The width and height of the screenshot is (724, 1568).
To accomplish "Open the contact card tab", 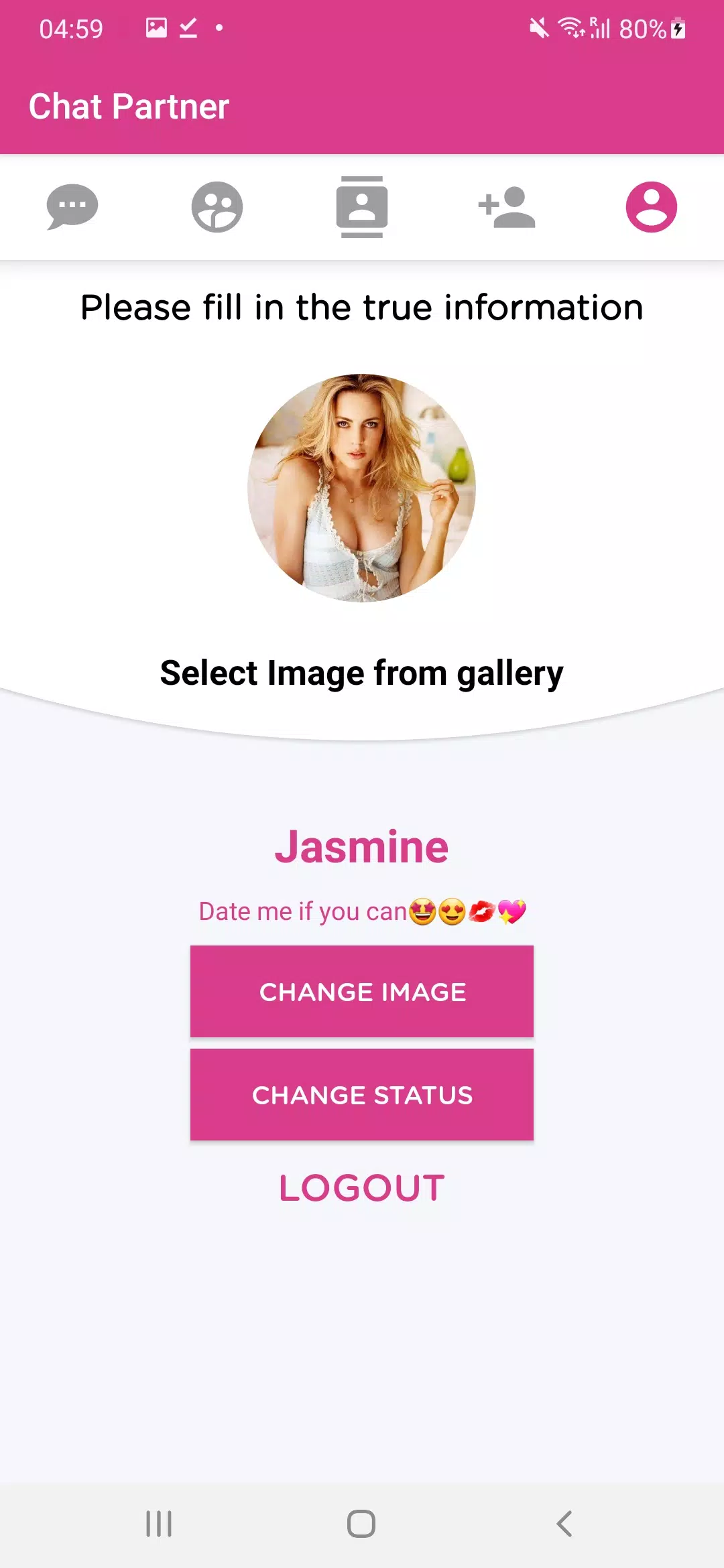I will point(362,207).
